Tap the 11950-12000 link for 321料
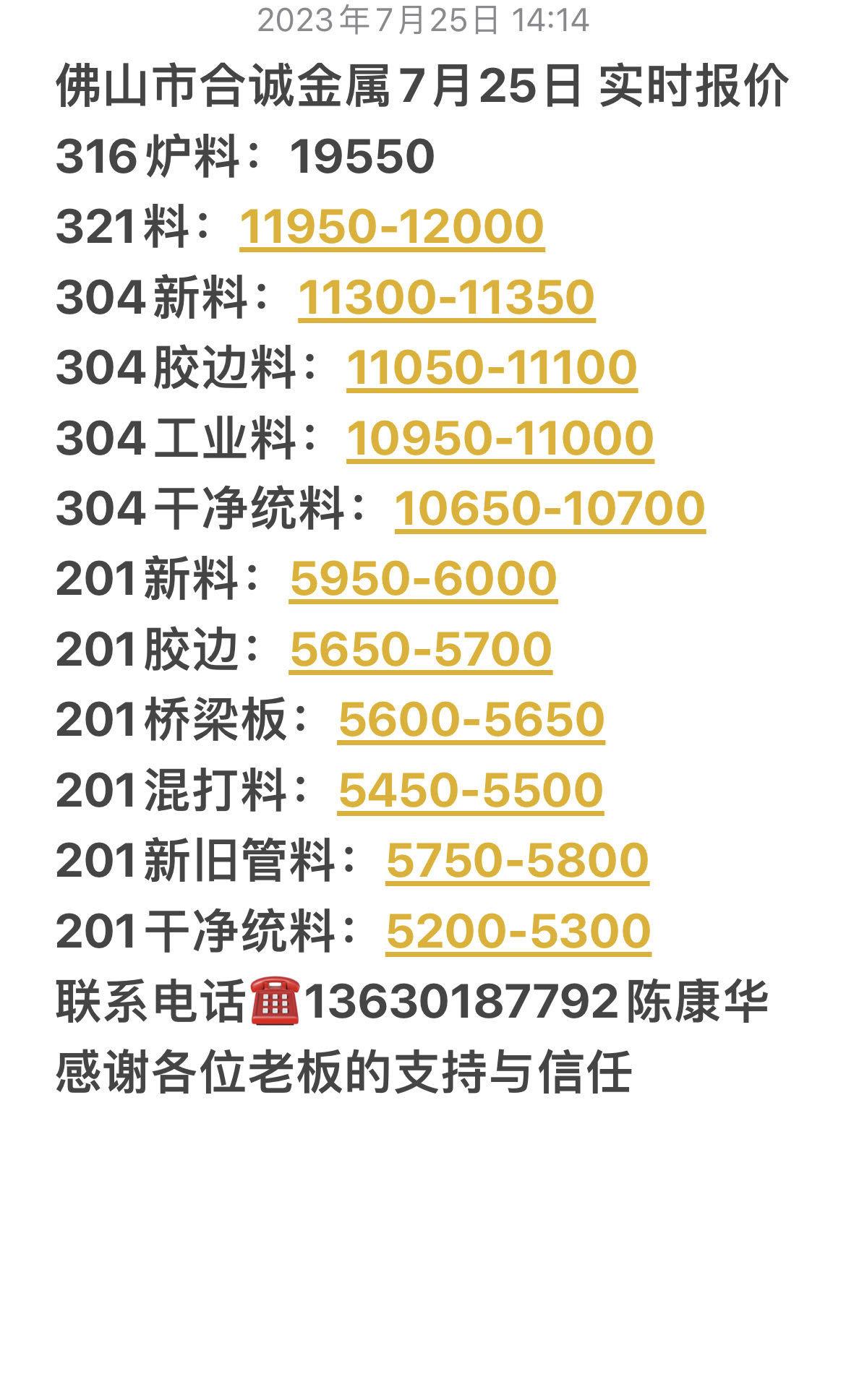 click(391, 227)
